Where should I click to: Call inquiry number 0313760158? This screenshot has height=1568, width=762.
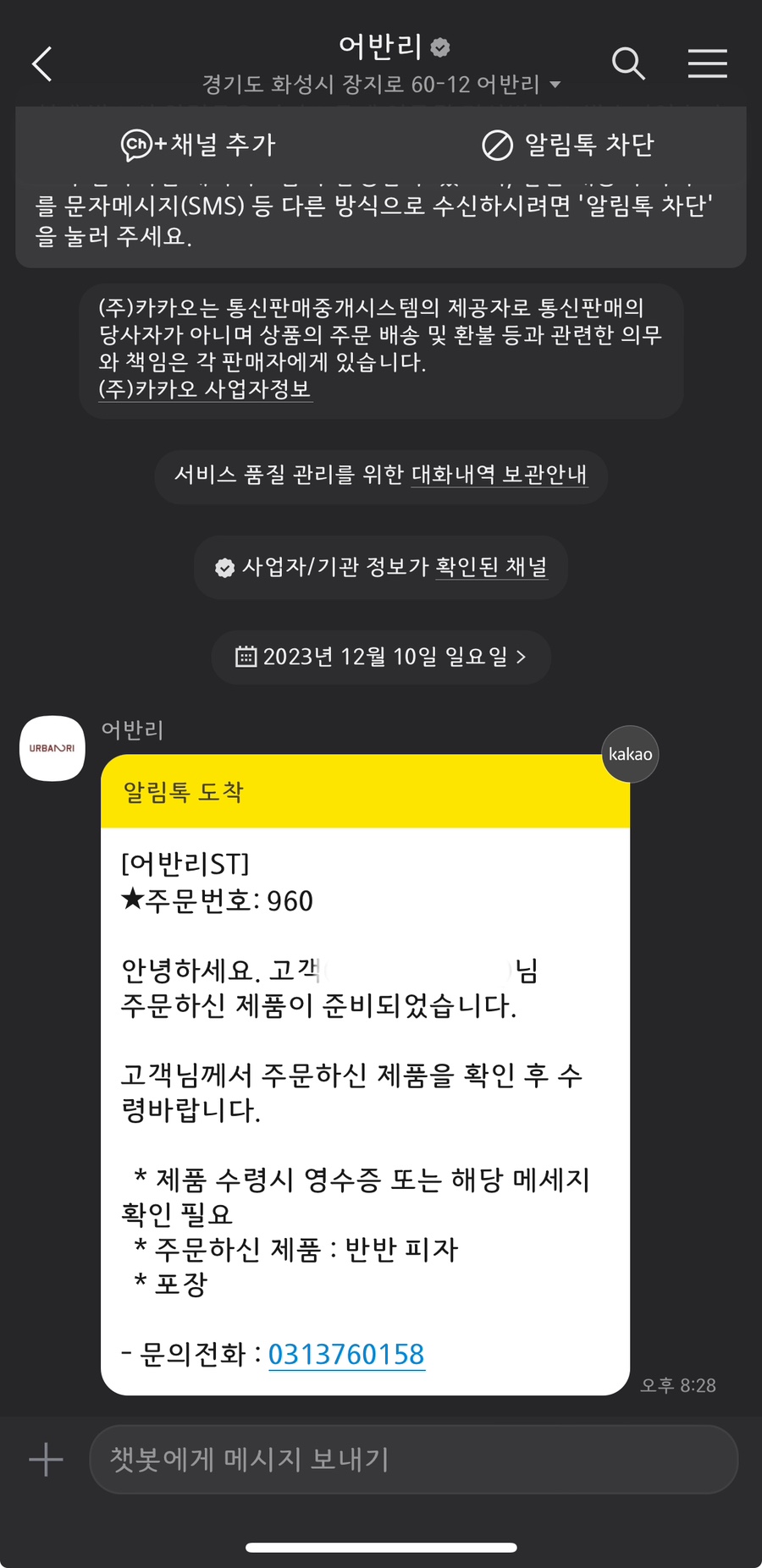[x=346, y=1355]
